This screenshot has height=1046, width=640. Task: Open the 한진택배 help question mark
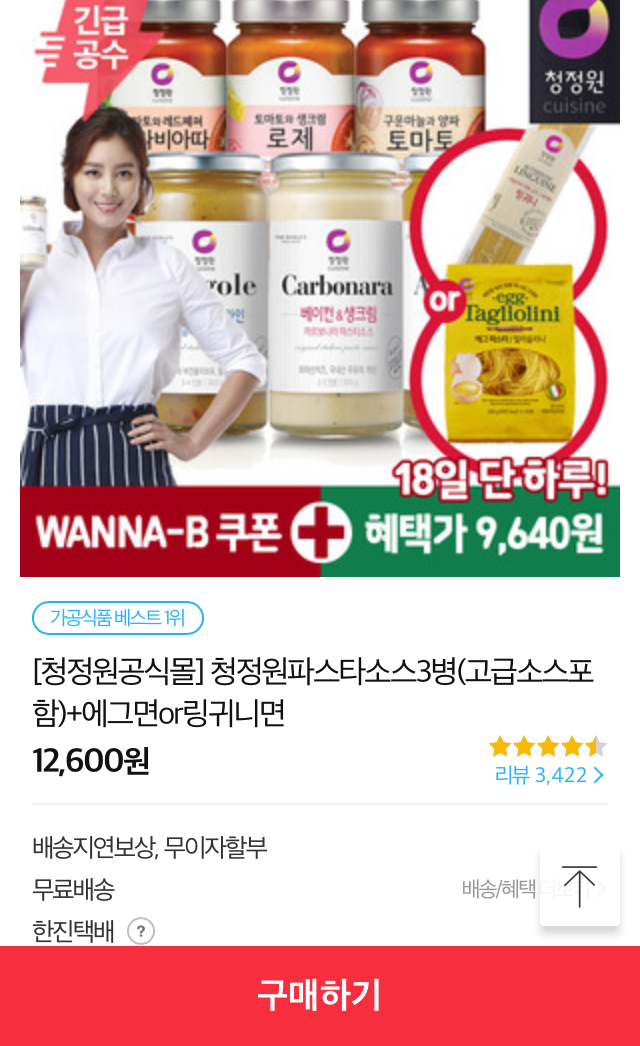tap(141, 932)
